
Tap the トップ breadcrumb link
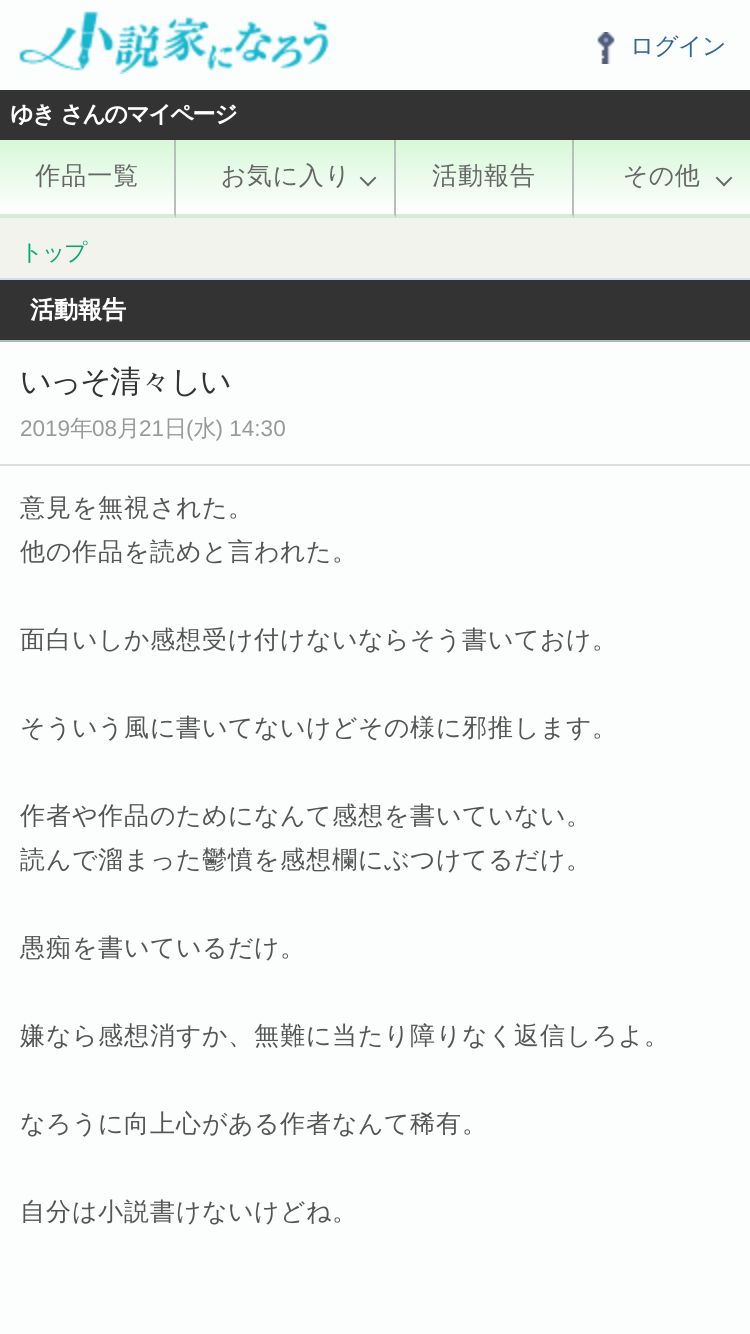pyautogui.click(x=54, y=252)
